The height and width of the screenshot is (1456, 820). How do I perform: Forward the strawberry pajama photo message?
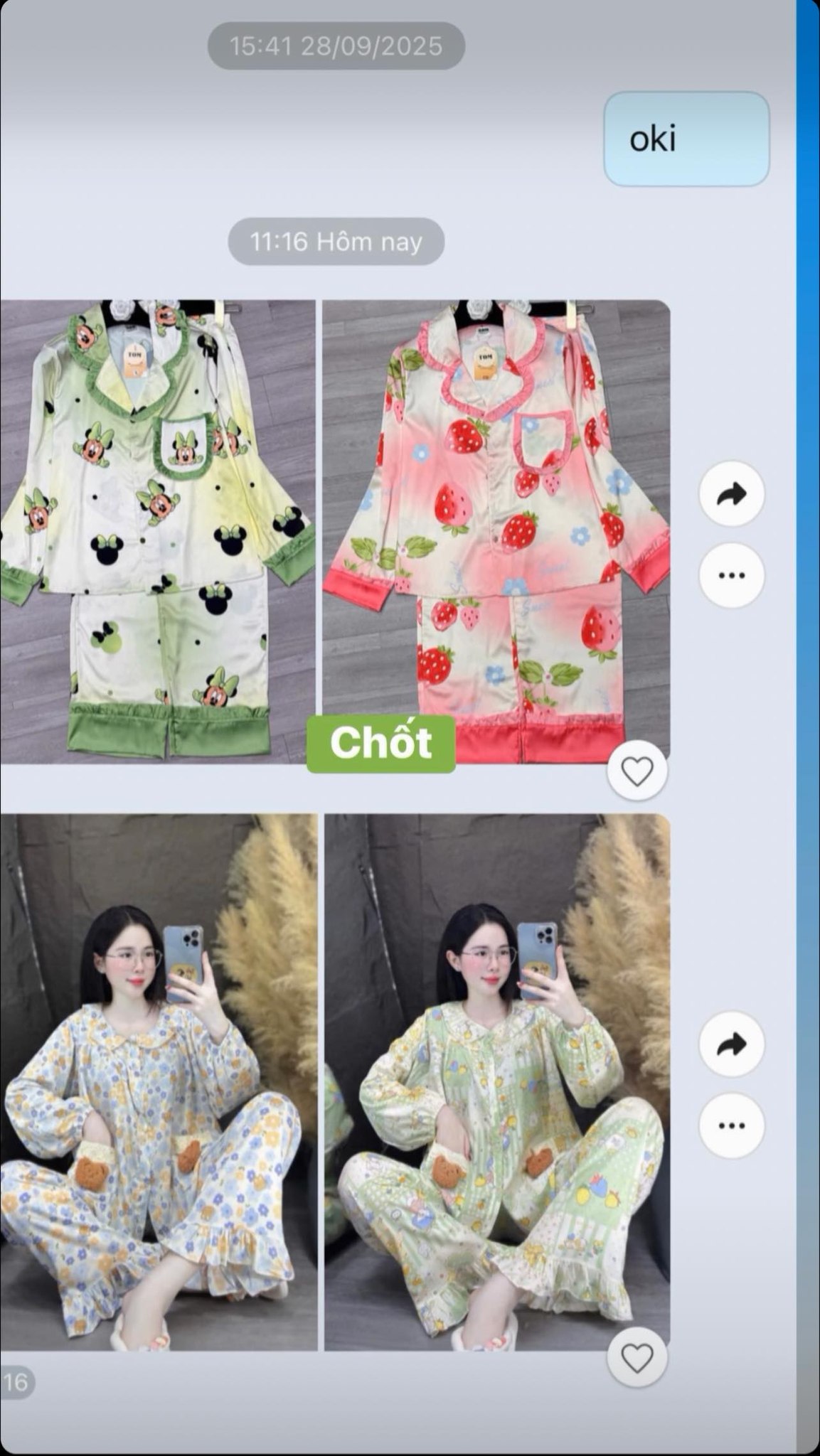point(731,494)
